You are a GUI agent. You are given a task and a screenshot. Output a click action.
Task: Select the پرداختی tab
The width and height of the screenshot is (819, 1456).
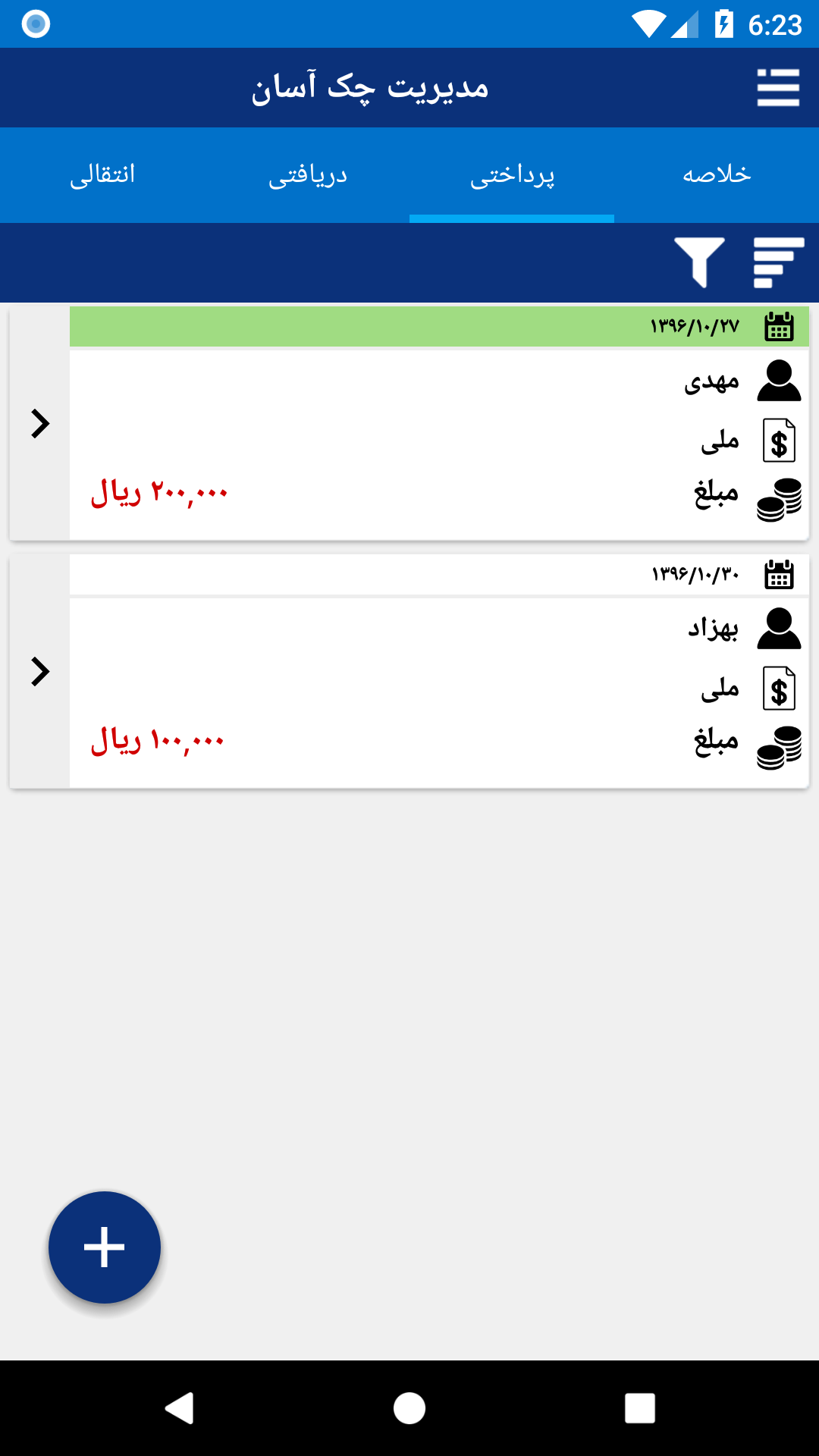click(512, 174)
